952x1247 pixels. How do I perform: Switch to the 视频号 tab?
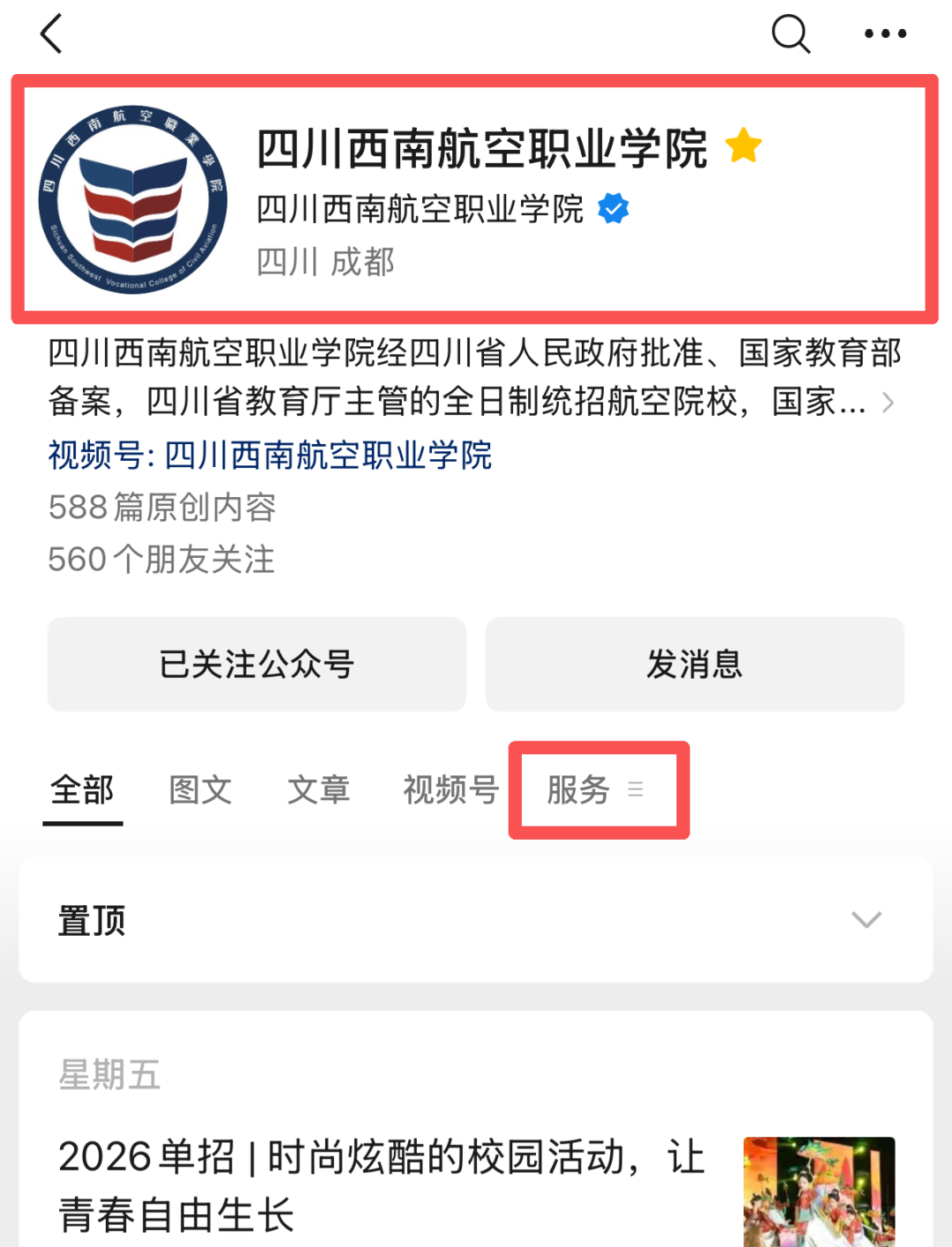tap(450, 790)
